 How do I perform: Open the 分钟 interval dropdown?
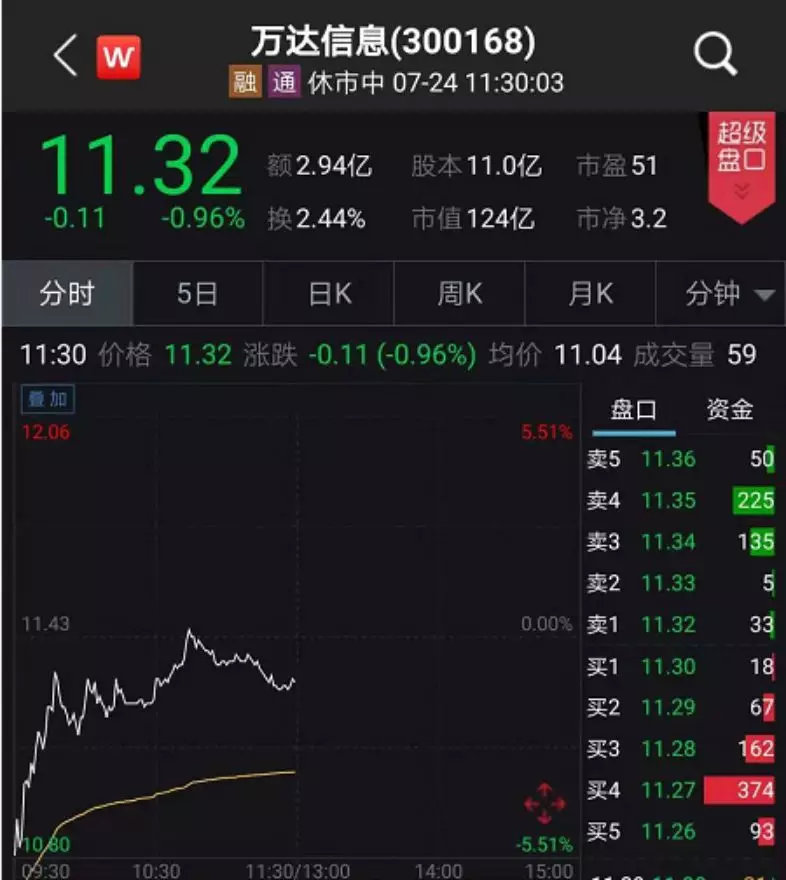(729, 294)
